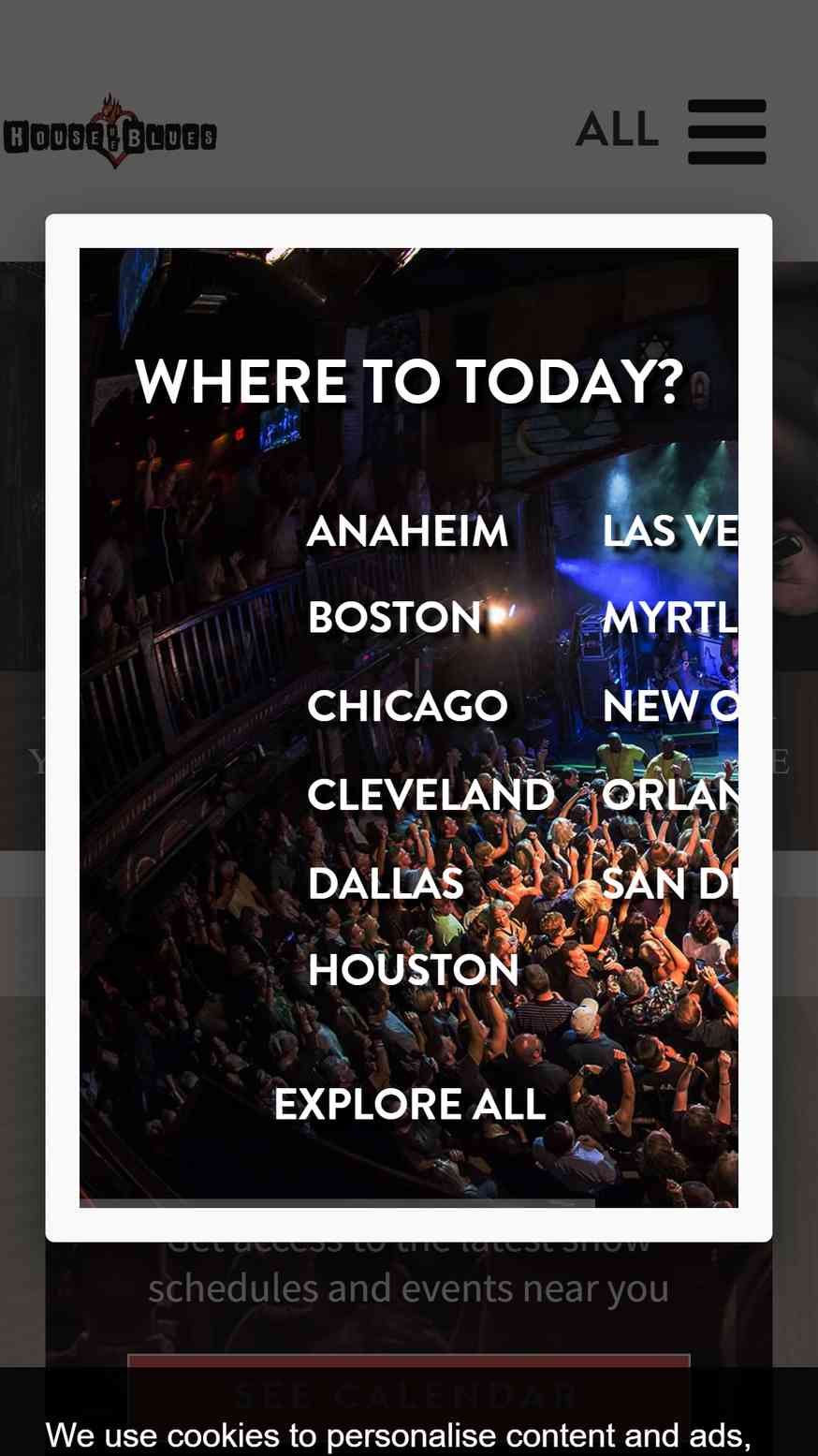This screenshot has width=818, height=1456.
Task: Select Anaheim as your location
Action: pos(407,531)
